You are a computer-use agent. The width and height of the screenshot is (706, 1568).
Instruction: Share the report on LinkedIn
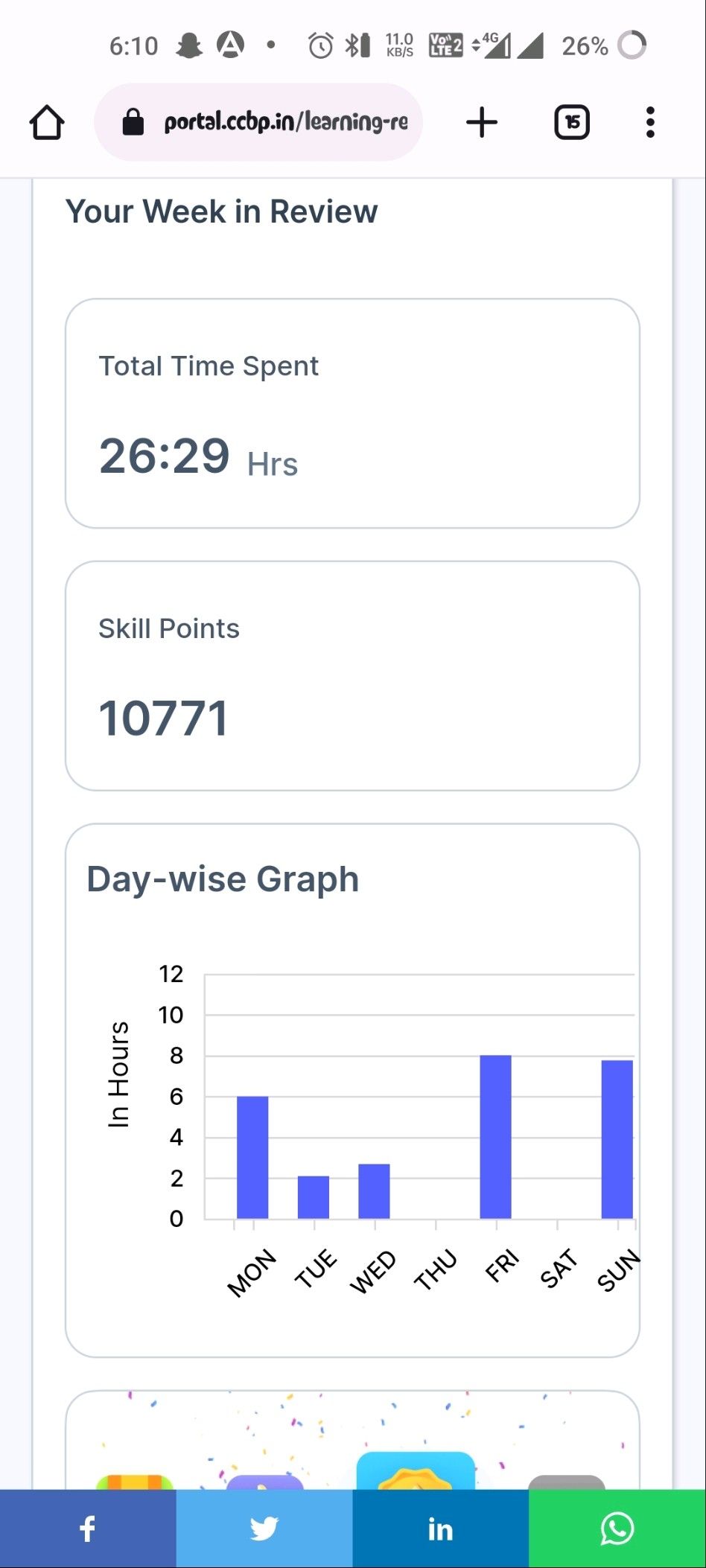tap(440, 1529)
